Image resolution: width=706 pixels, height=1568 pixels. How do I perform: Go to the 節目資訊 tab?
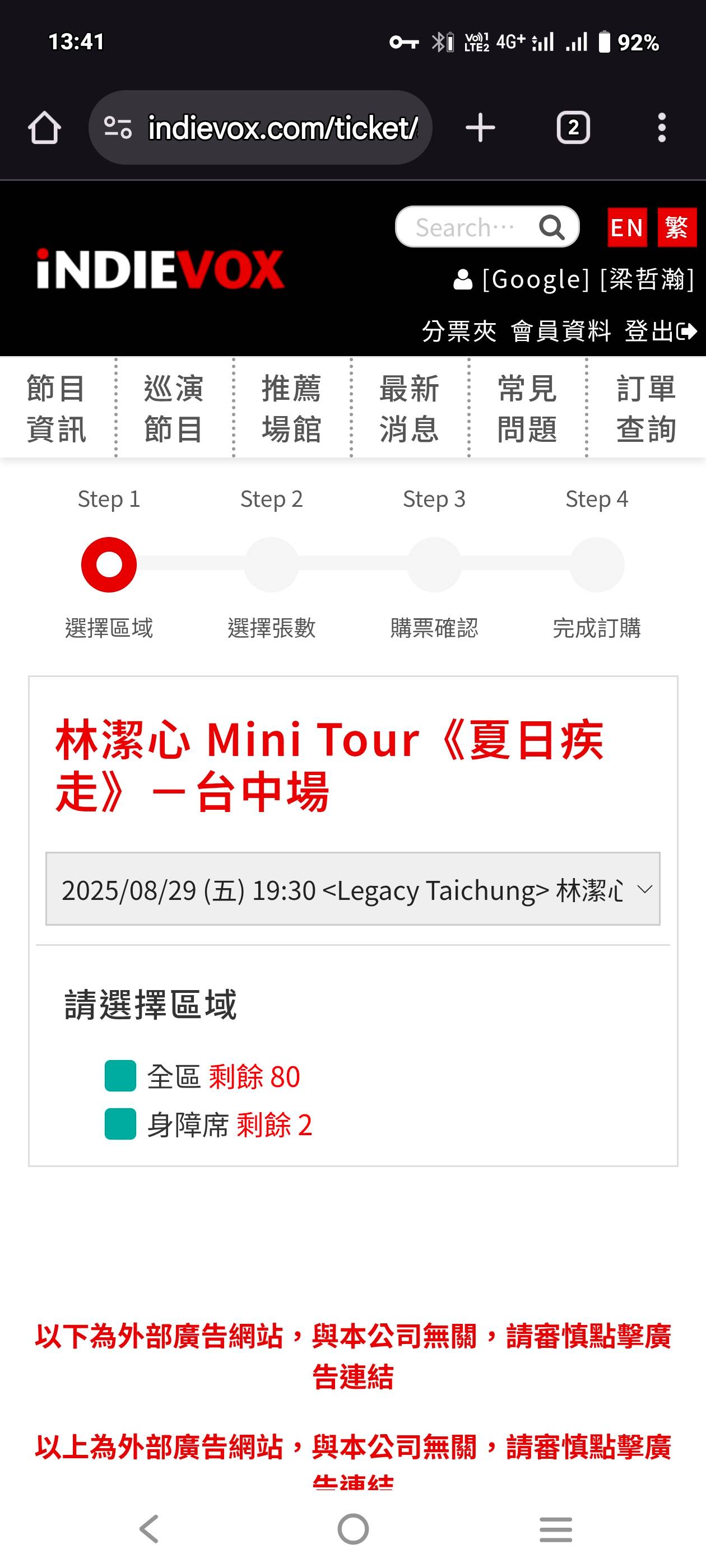[56, 408]
